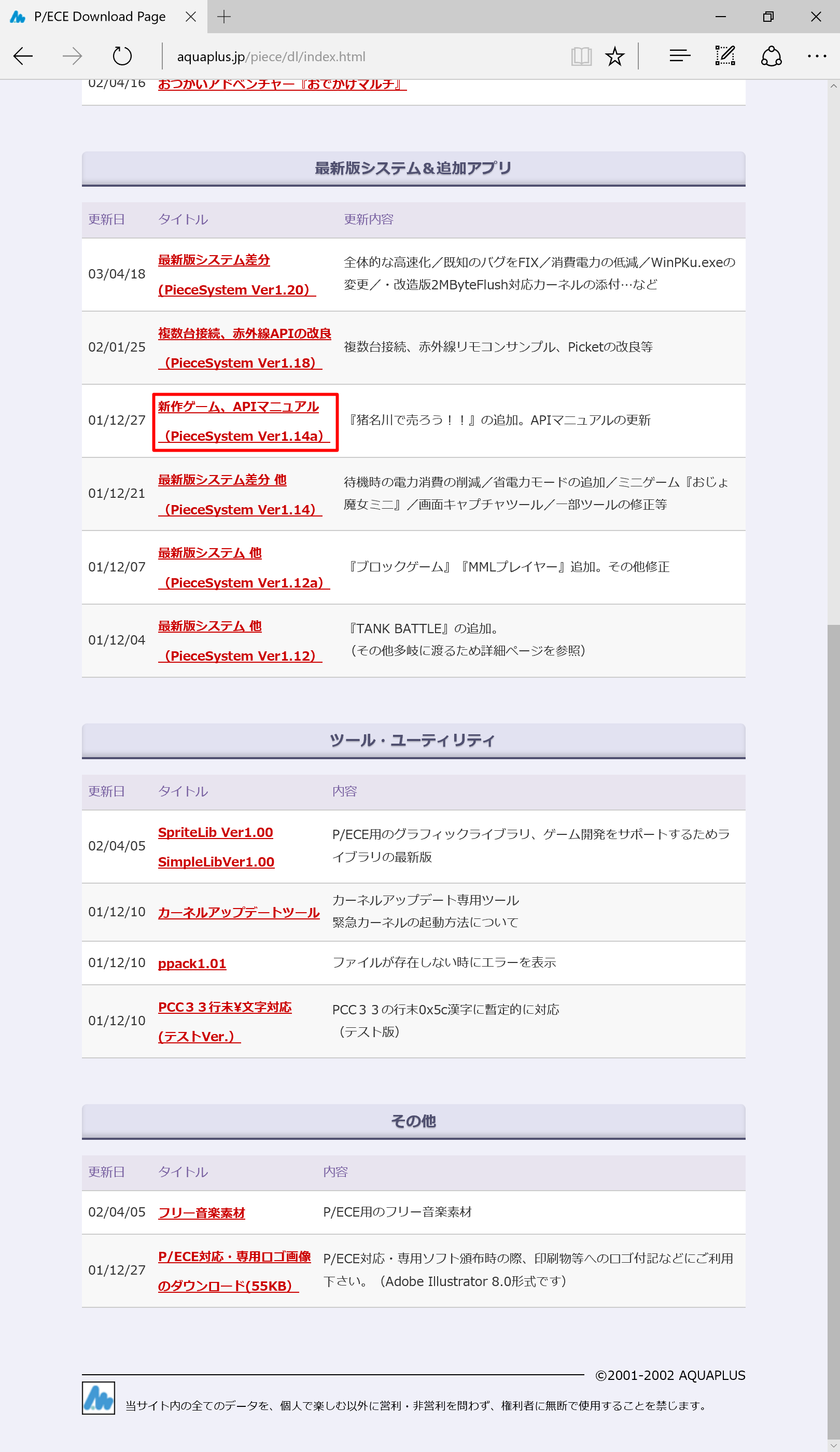Image resolution: width=840 pixels, height=1452 pixels.
Task: Open the カーネルアップデートツール link
Action: pos(239,912)
